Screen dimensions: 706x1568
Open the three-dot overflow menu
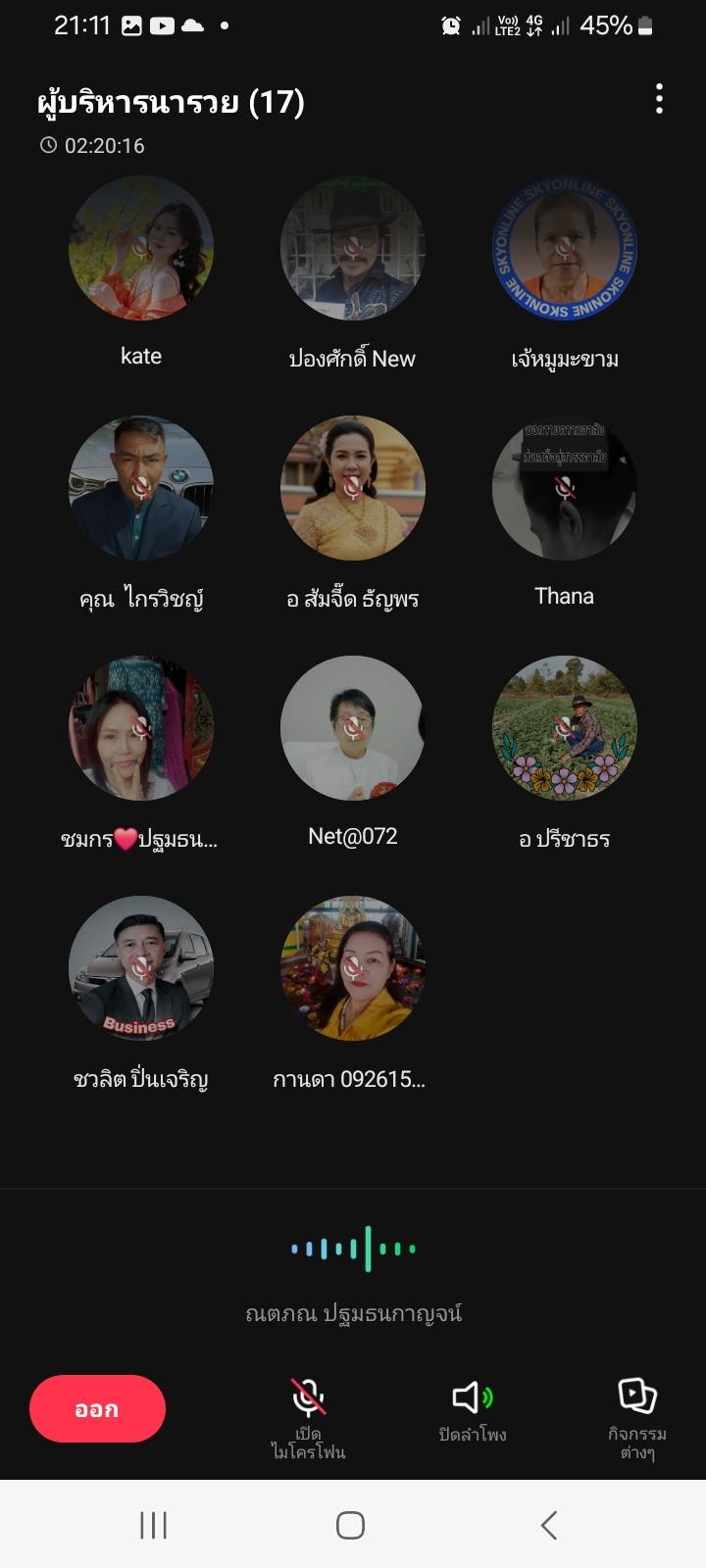pyautogui.click(x=659, y=99)
